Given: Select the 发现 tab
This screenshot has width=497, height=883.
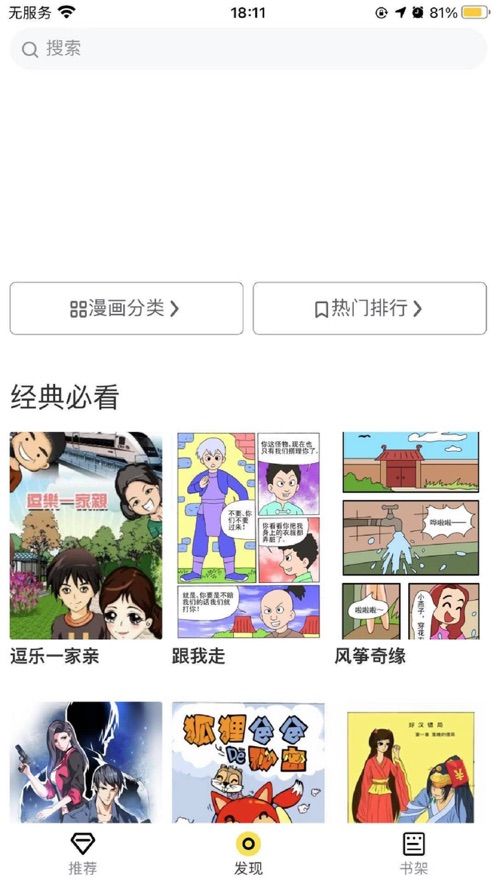Looking at the screenshot, I should [248, 854].
